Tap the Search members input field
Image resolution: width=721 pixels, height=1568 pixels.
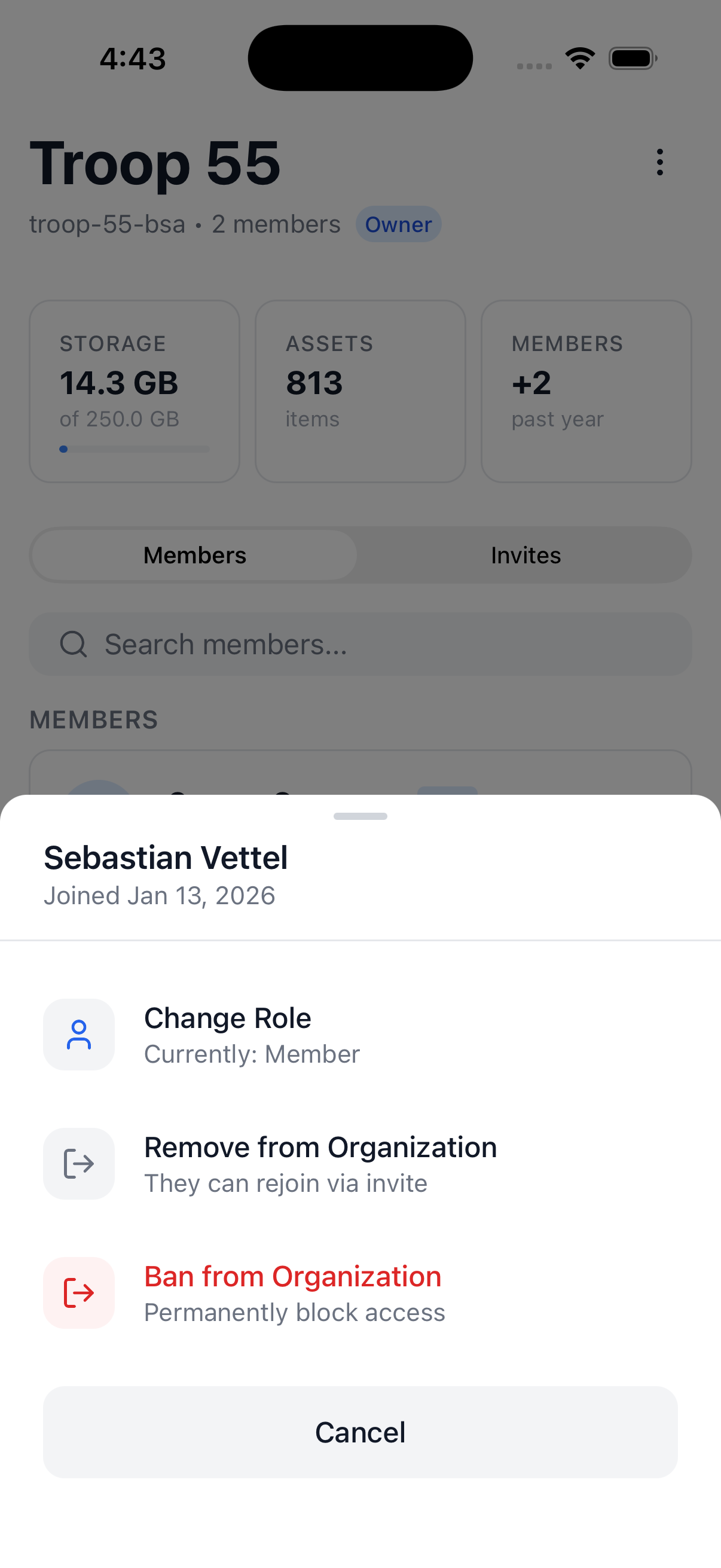point(360,643)
